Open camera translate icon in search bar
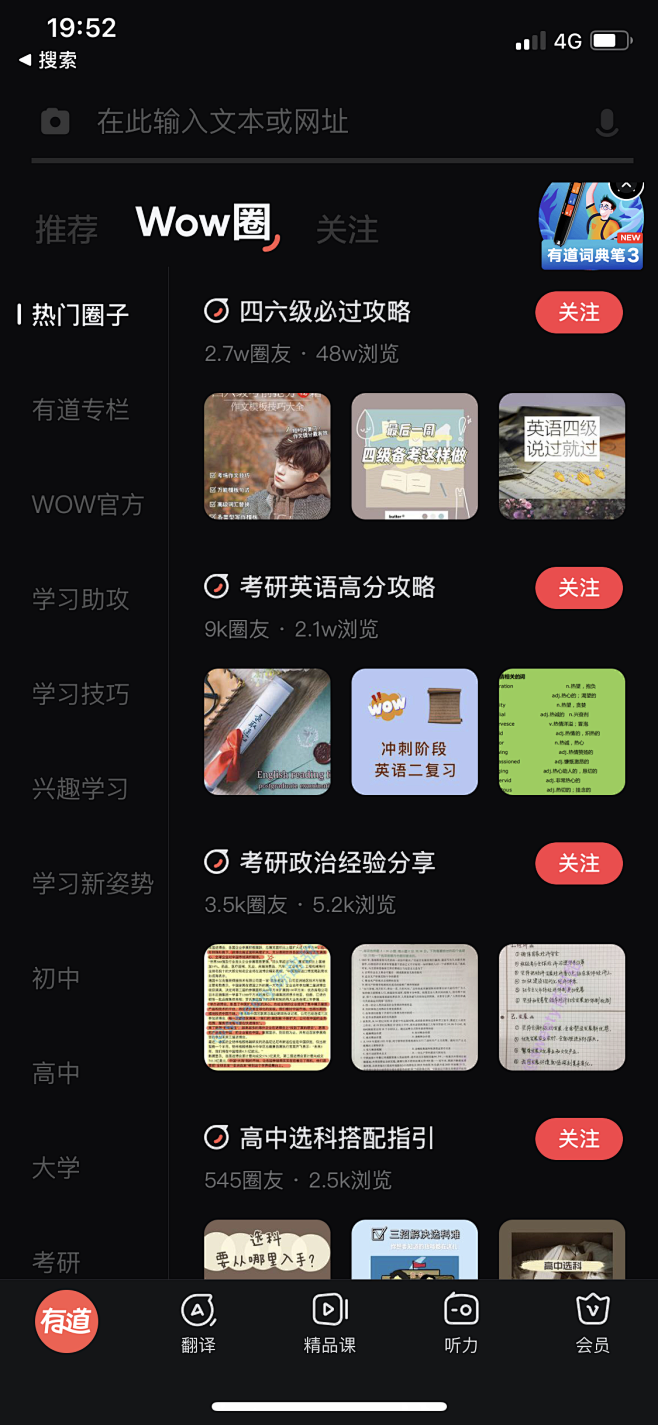The height and width of the screenshot is (1425, 658). [55, 123]
